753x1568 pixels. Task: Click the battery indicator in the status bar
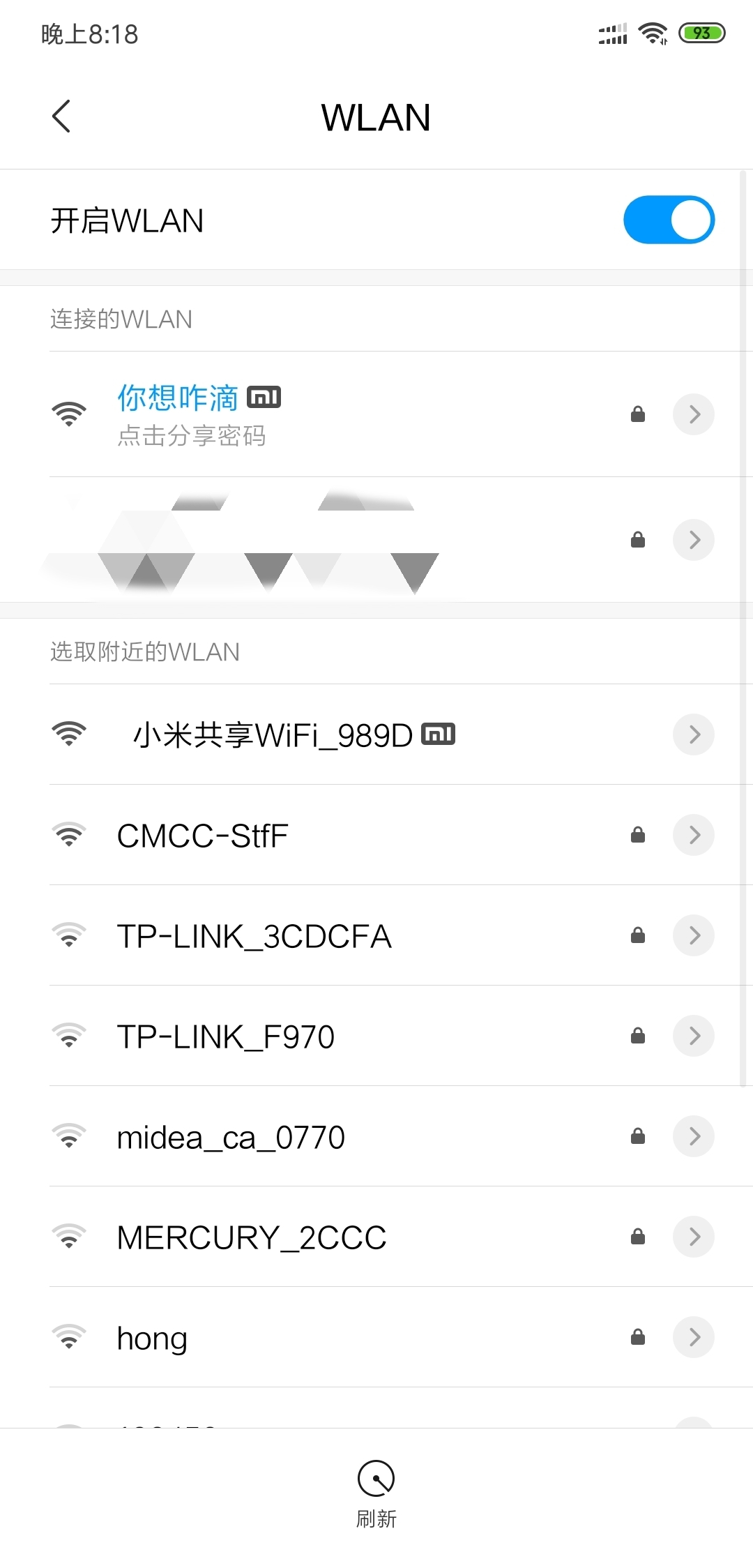pyautogui.click(x=702, y=33)
